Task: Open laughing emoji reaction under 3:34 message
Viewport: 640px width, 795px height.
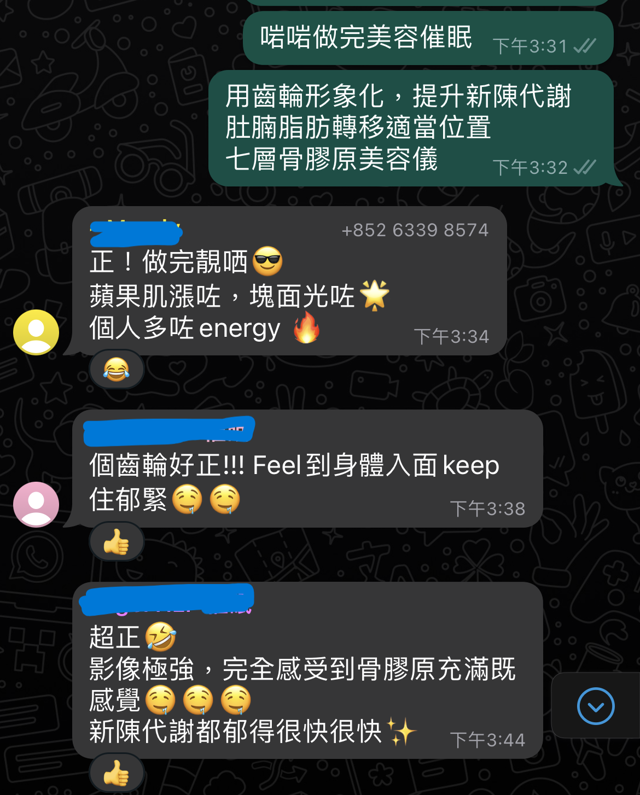Action: pyautogui.click(x=116, y=370)
